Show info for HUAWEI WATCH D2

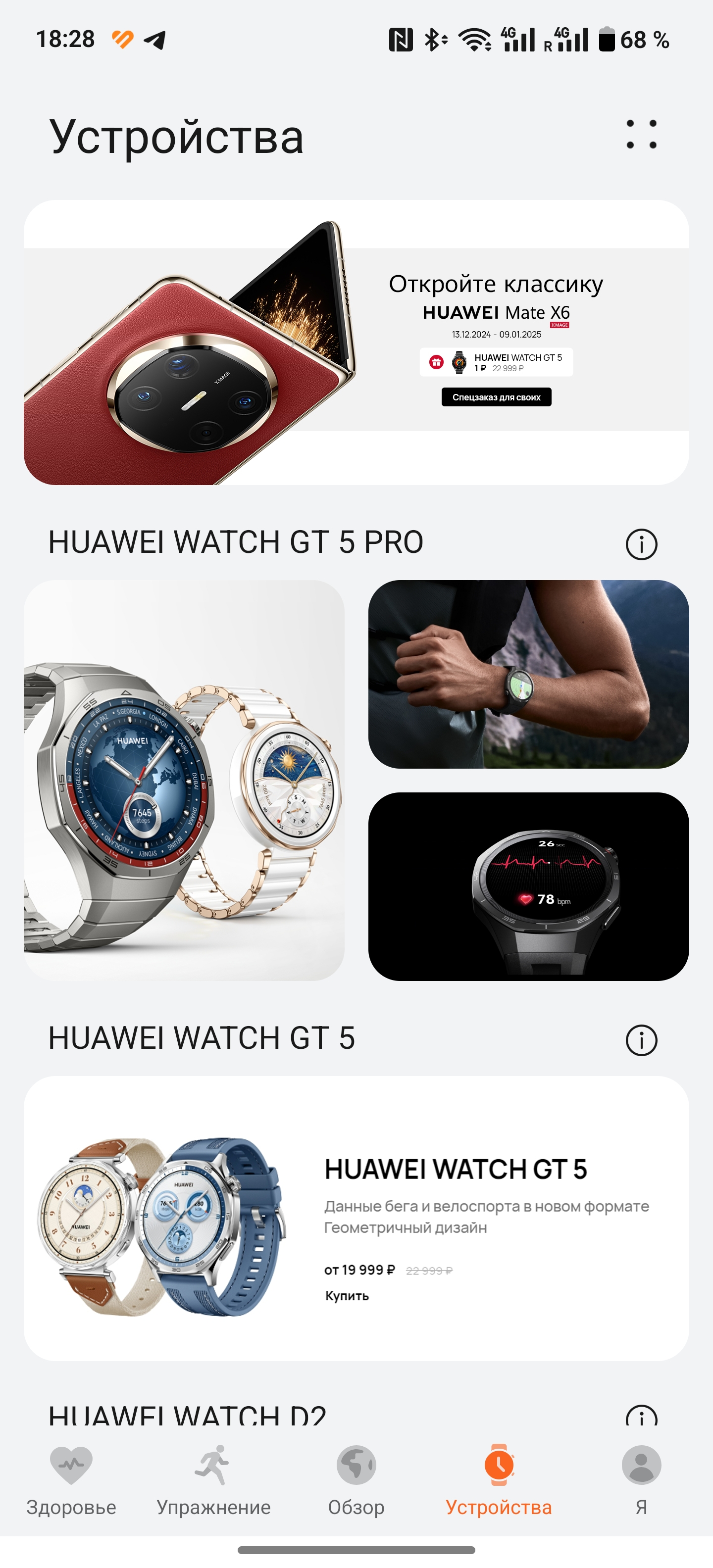tap(641, 1417)
